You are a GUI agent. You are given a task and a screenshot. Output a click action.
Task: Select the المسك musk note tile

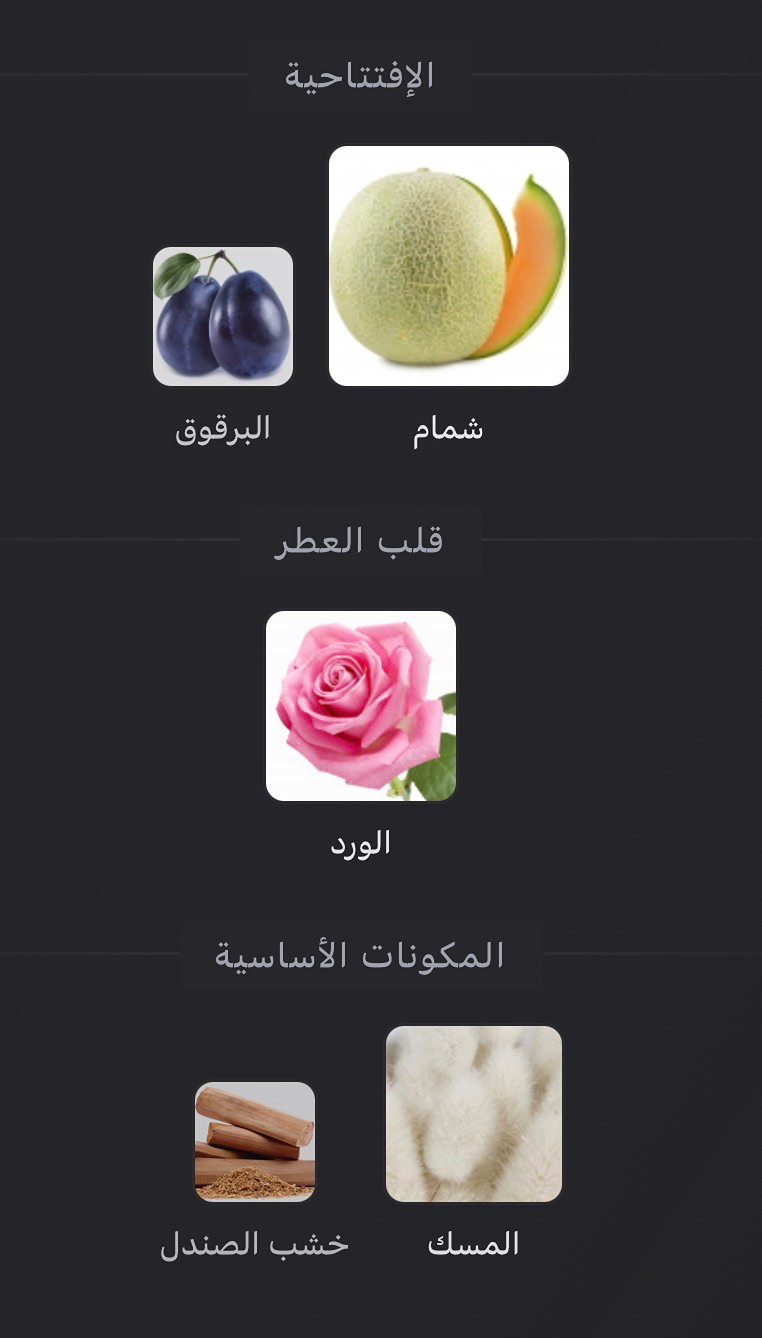click(474, 1114)
